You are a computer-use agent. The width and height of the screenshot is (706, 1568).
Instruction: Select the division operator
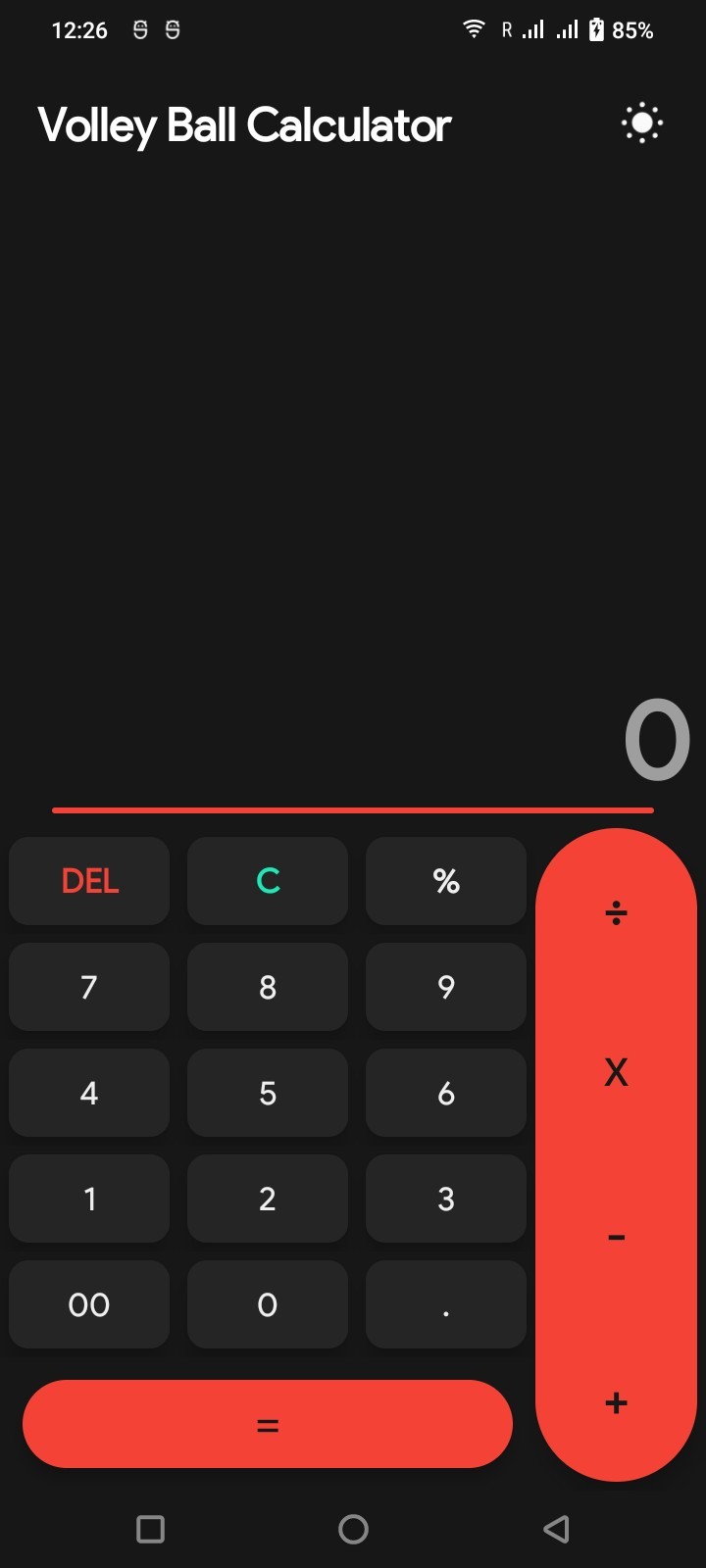pos(616,914)
